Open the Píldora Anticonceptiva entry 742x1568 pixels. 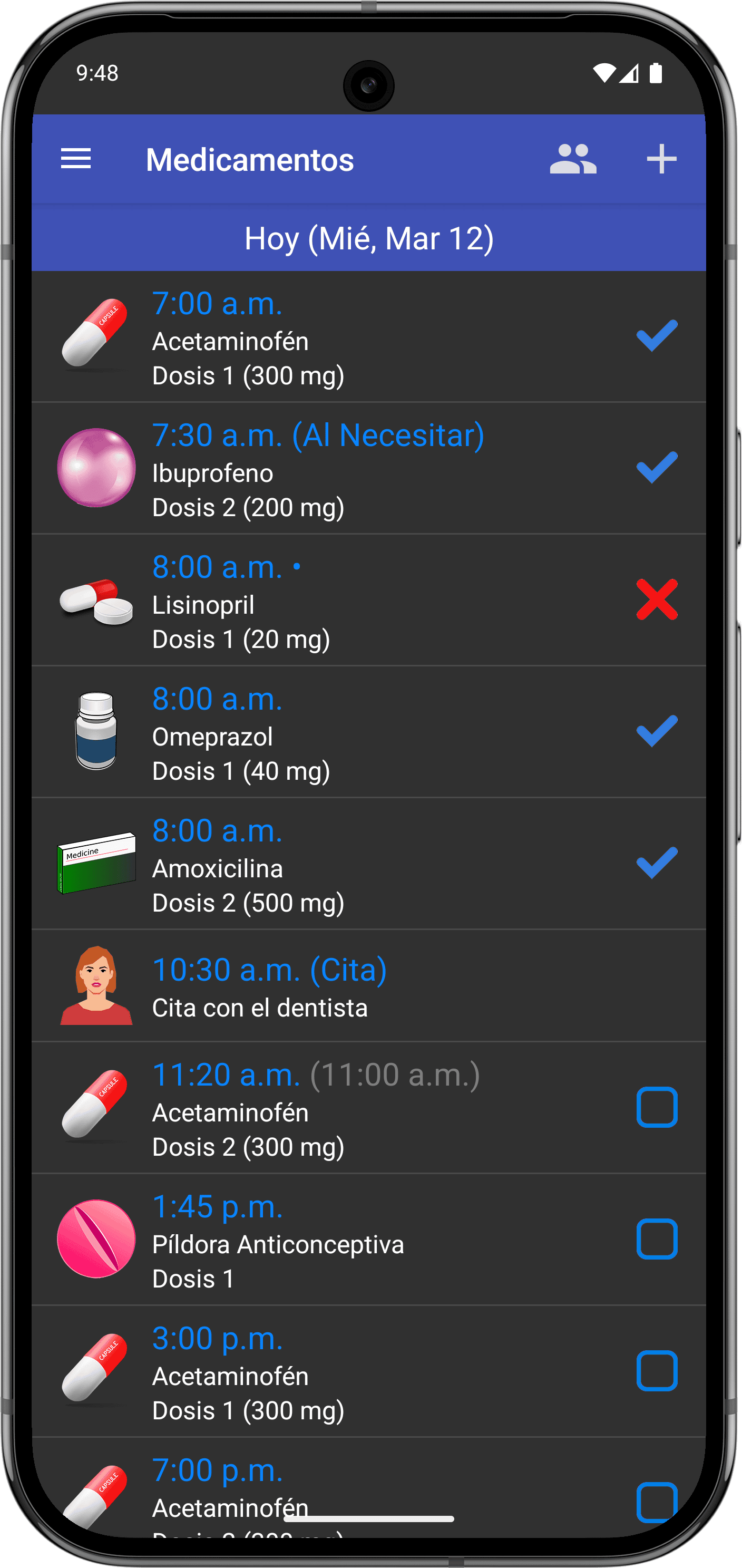point(368,1240)
